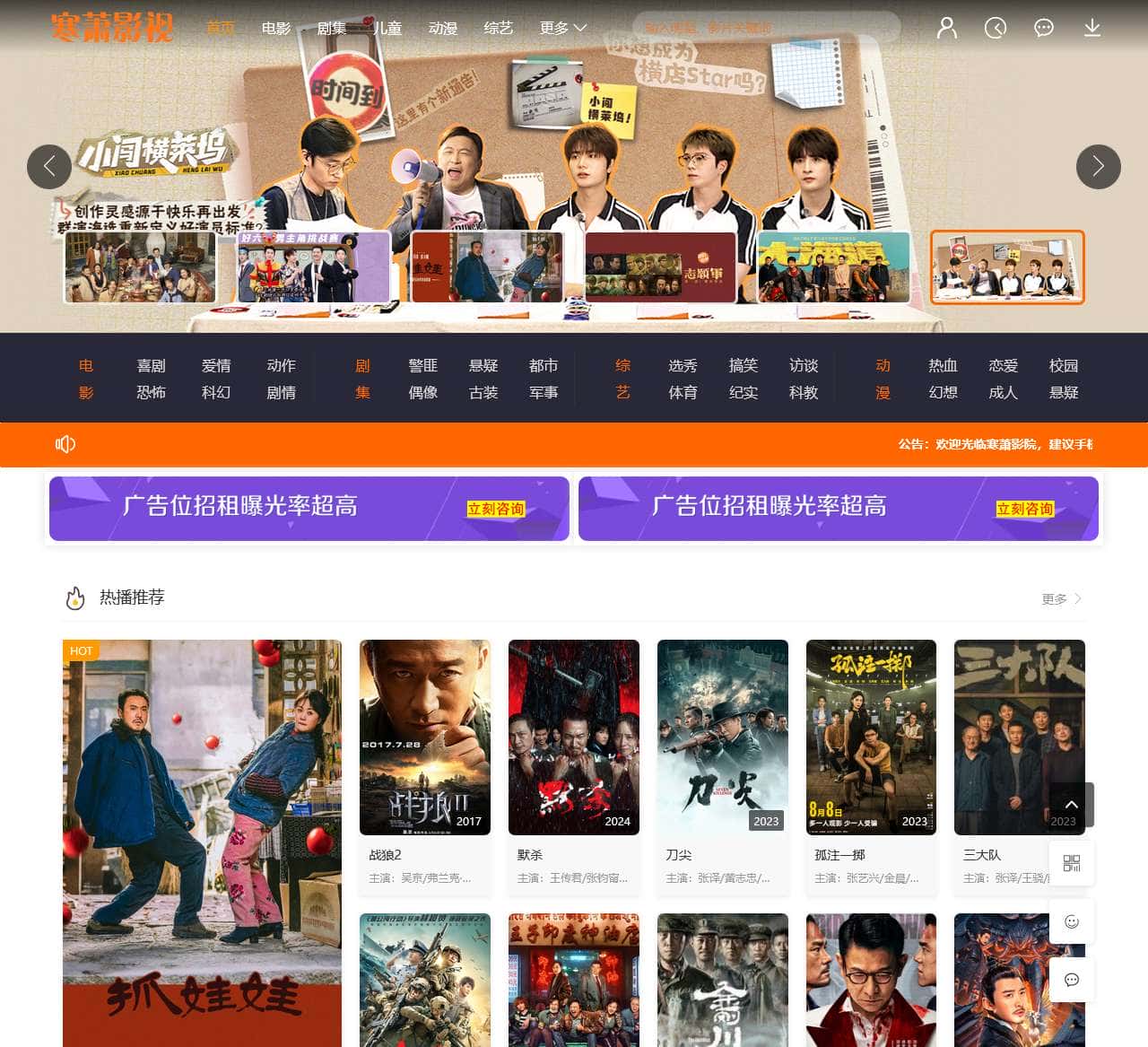
Task: Open the floating QR code button
Action: 1072,863
